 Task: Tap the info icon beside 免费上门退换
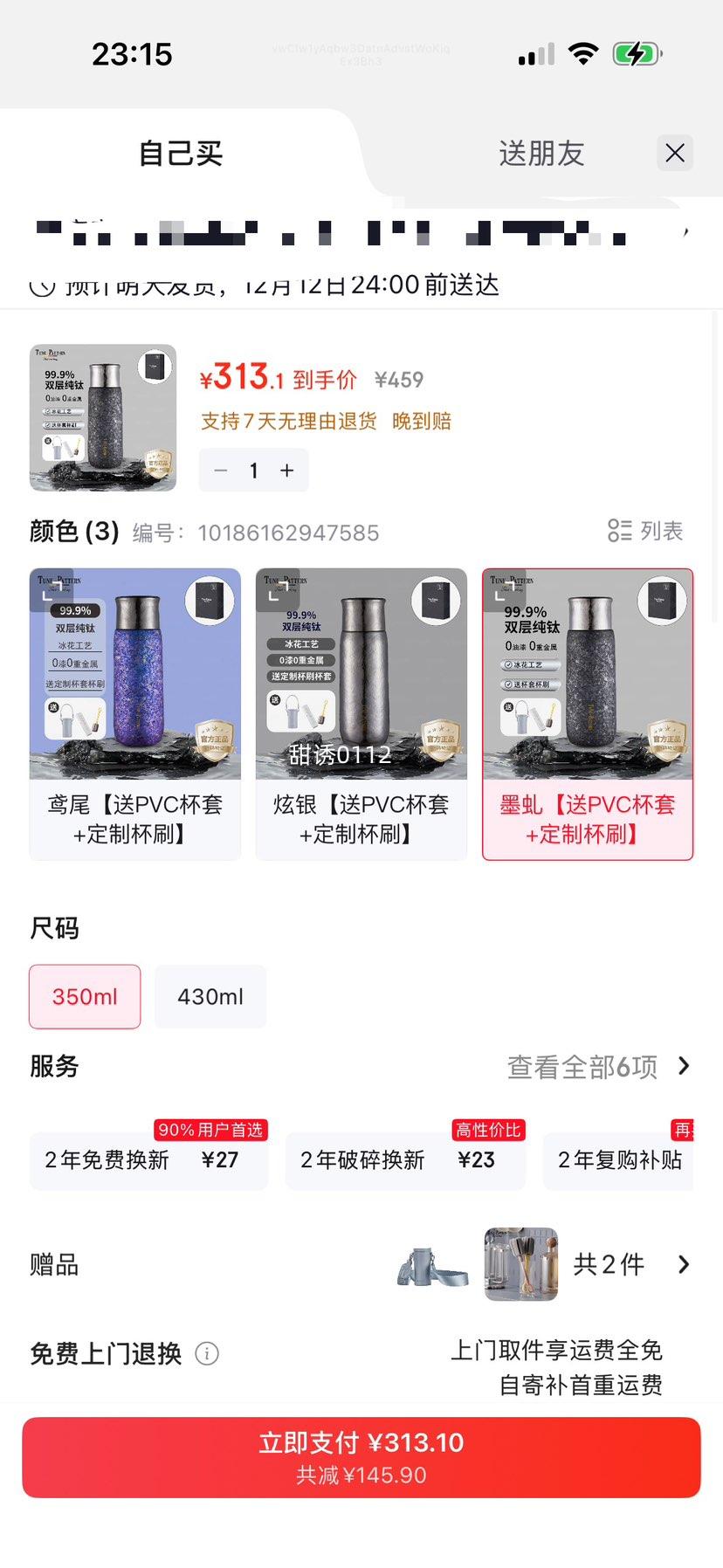coord(206,1354)
